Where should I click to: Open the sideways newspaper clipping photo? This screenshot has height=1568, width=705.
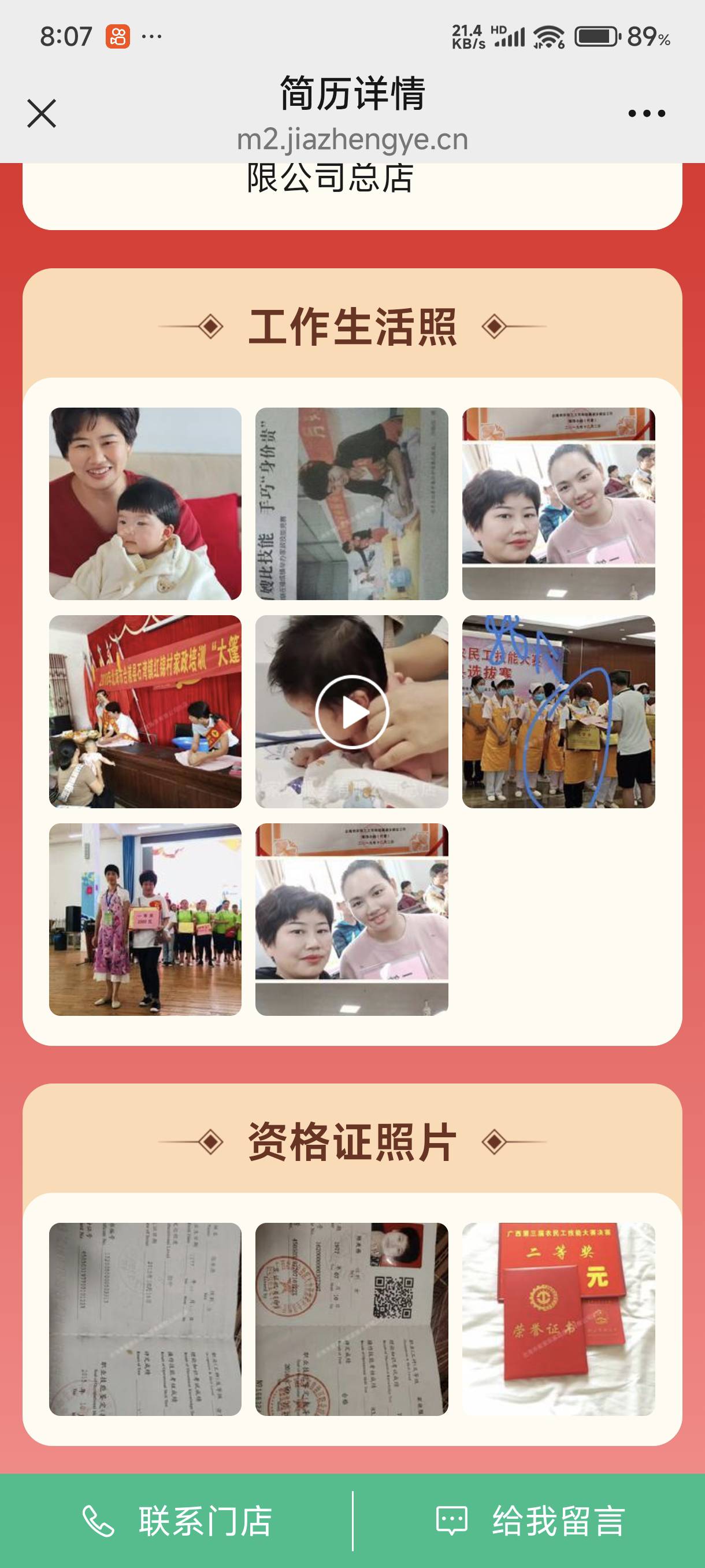351,504
